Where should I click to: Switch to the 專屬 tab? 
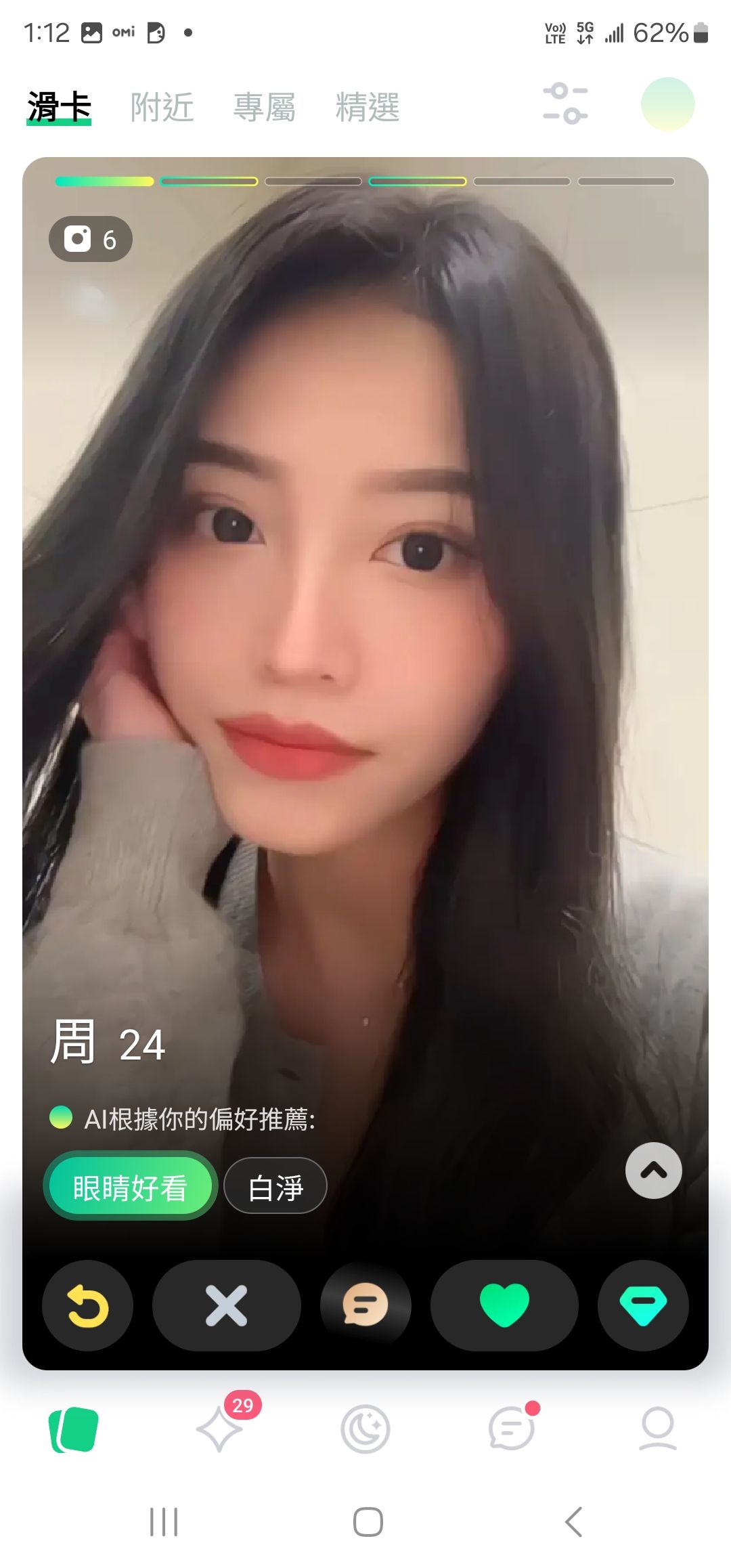pyautogui.click(x=265, y=107)
